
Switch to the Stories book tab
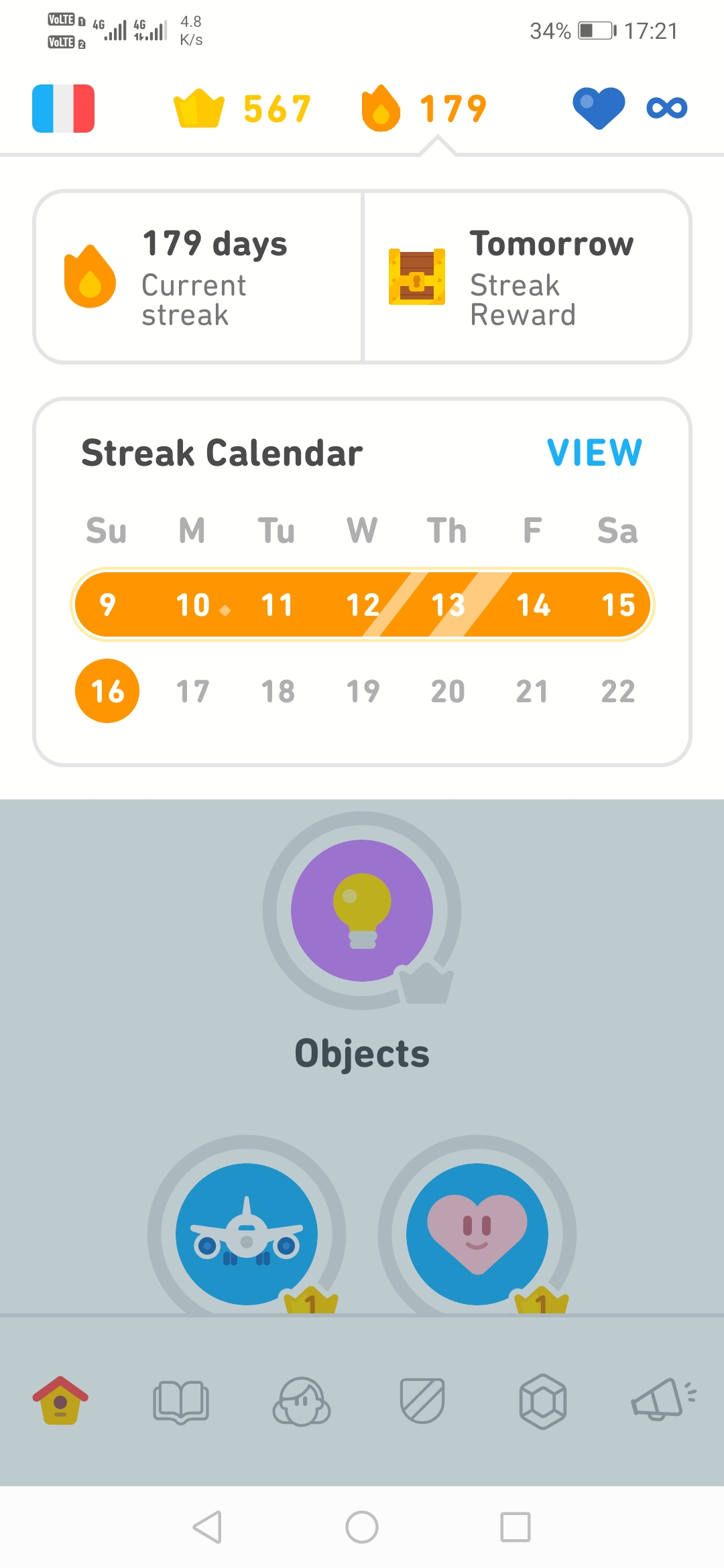click(x=181, y=1401)
